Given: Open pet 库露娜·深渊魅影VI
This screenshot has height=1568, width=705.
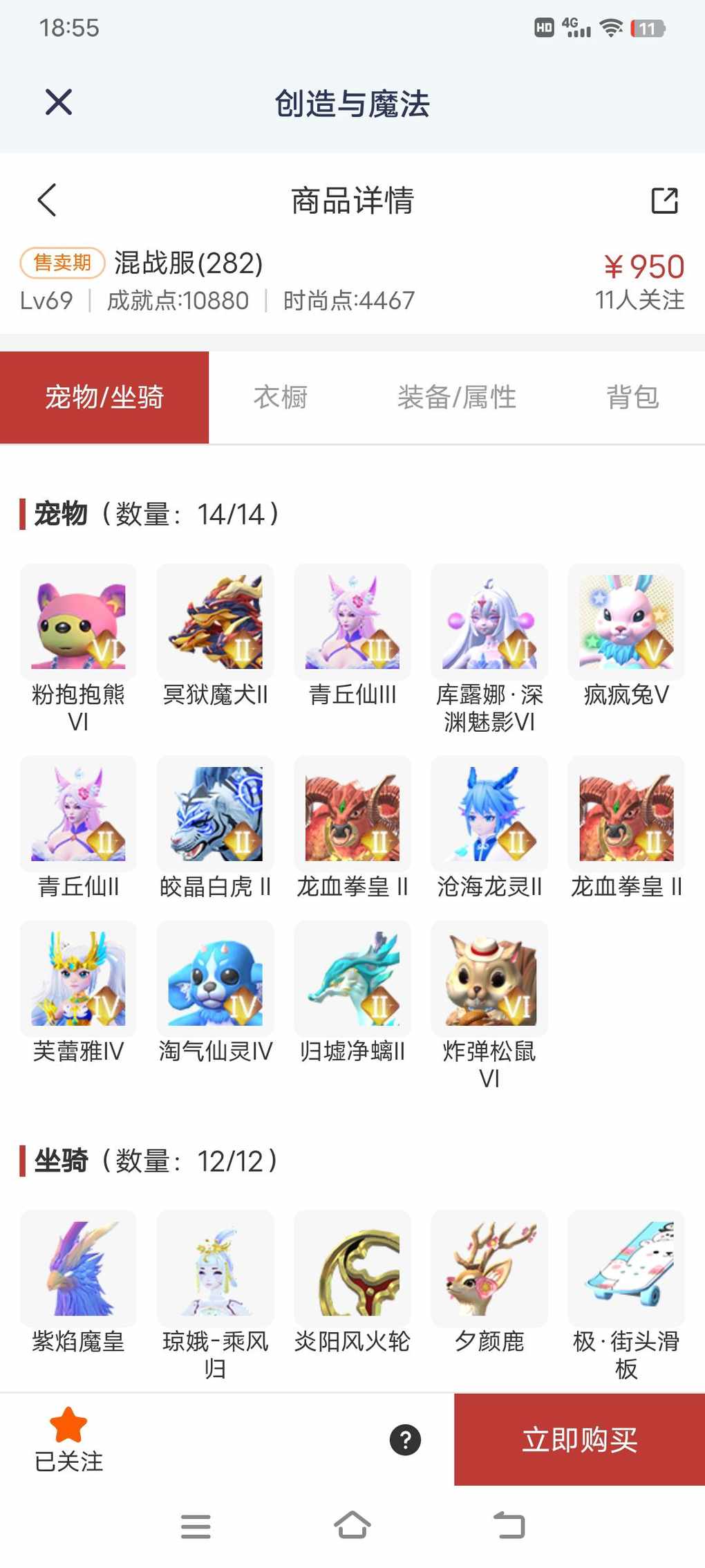Looking at the screenshot, I should click(x=489, y=622).
